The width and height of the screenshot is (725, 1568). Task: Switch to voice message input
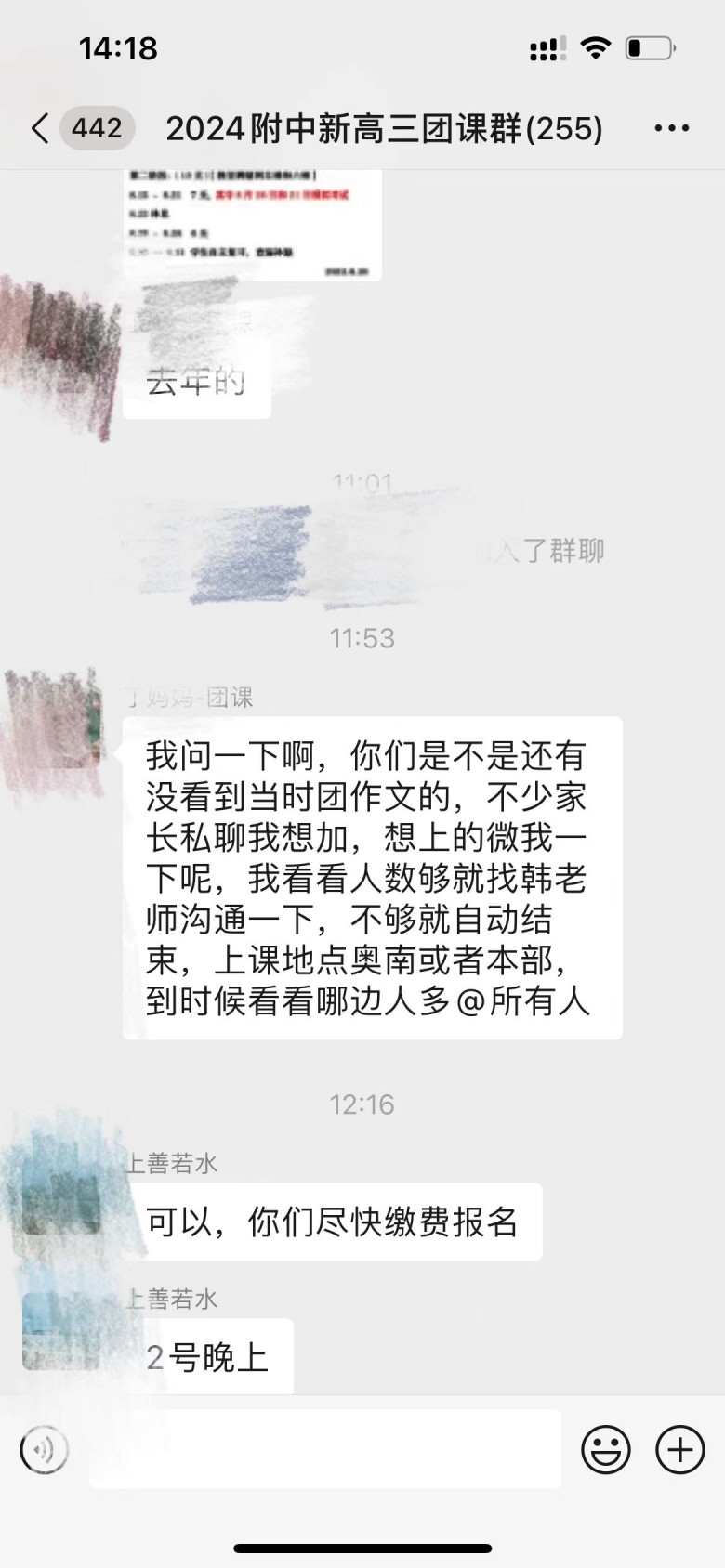(44, 1449)
